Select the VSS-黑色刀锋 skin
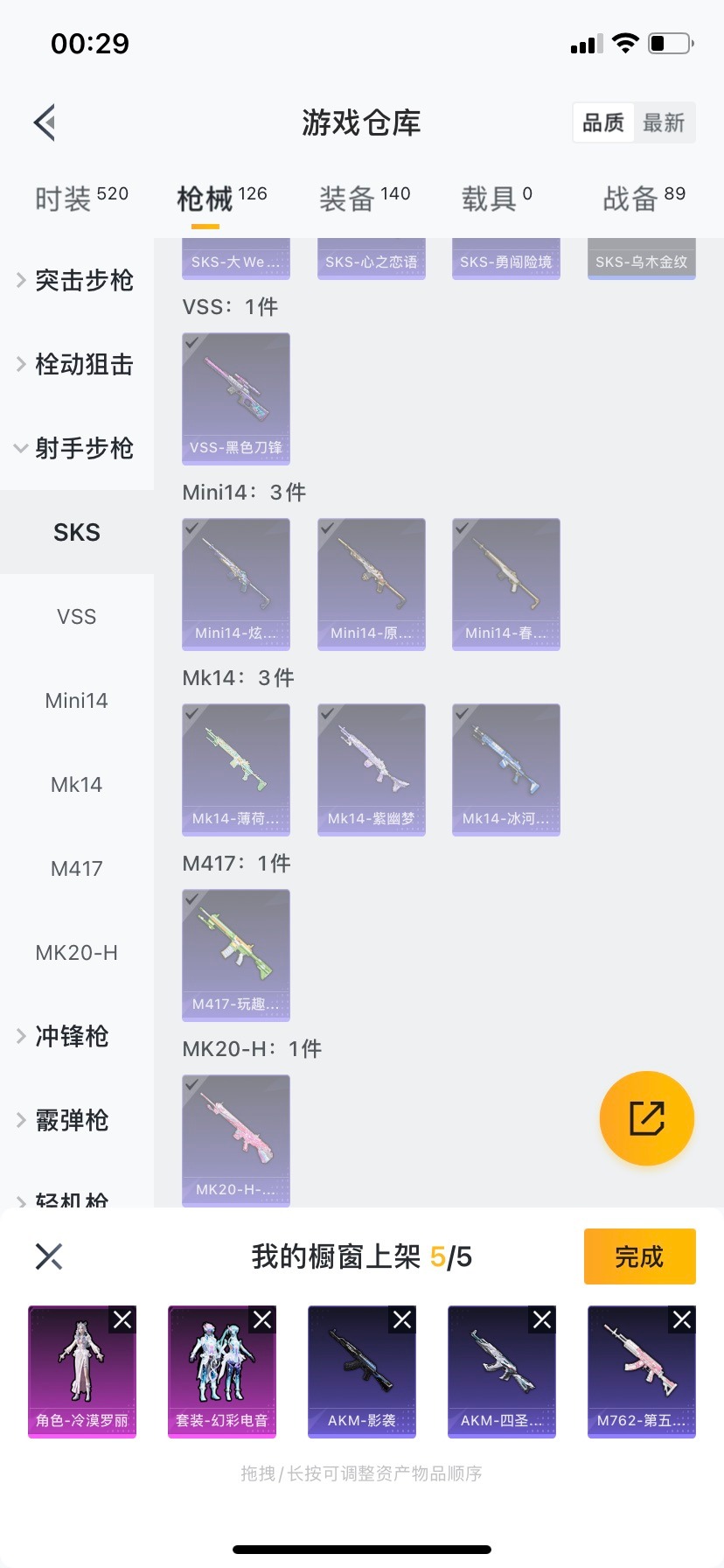The width and height of the screenshot is (724, 1568). pos(236,398)
